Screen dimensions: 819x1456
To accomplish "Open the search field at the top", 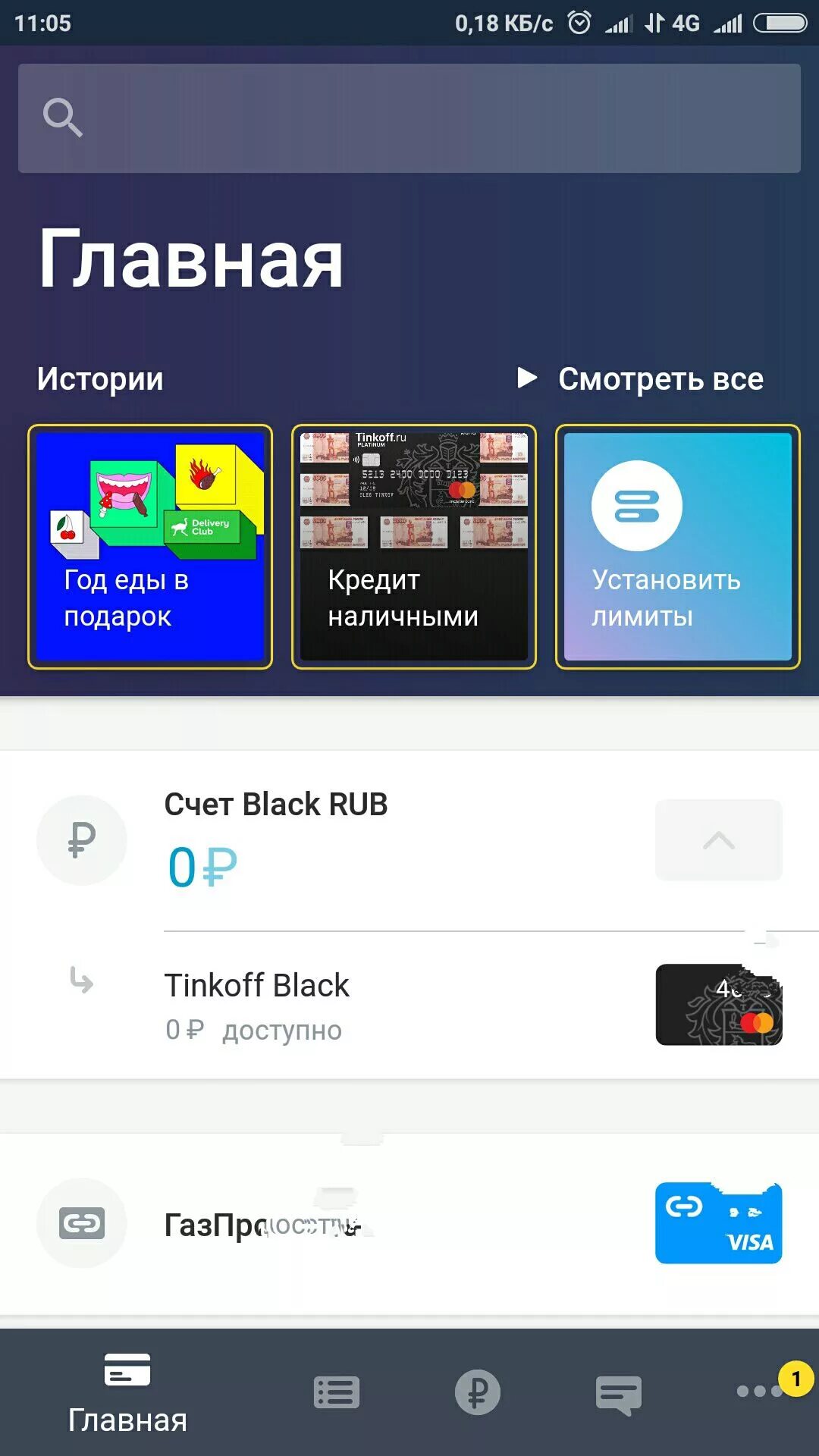I will coord(409,118).
